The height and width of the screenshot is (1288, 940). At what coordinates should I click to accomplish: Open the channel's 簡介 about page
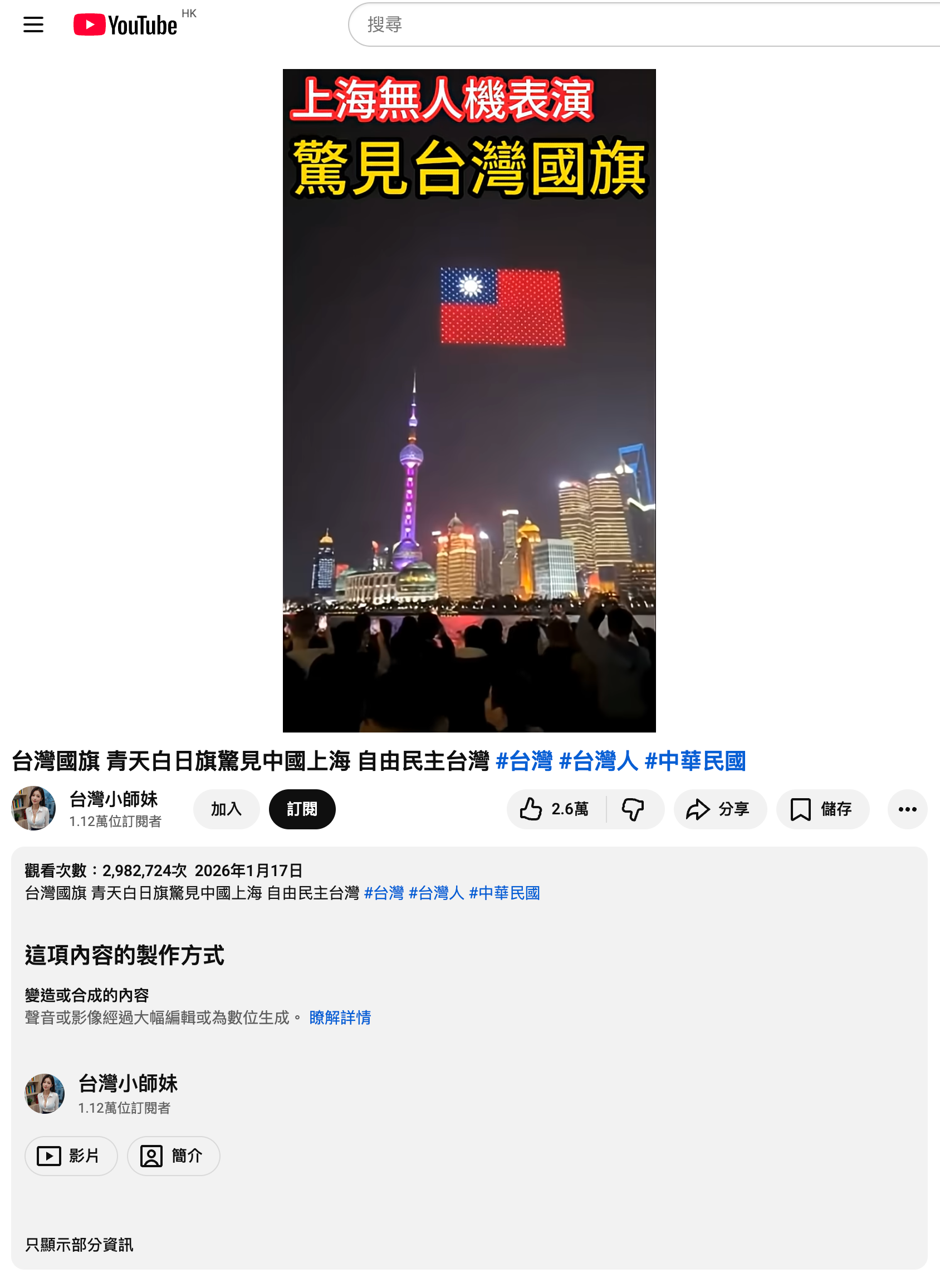pos(173,1156)
